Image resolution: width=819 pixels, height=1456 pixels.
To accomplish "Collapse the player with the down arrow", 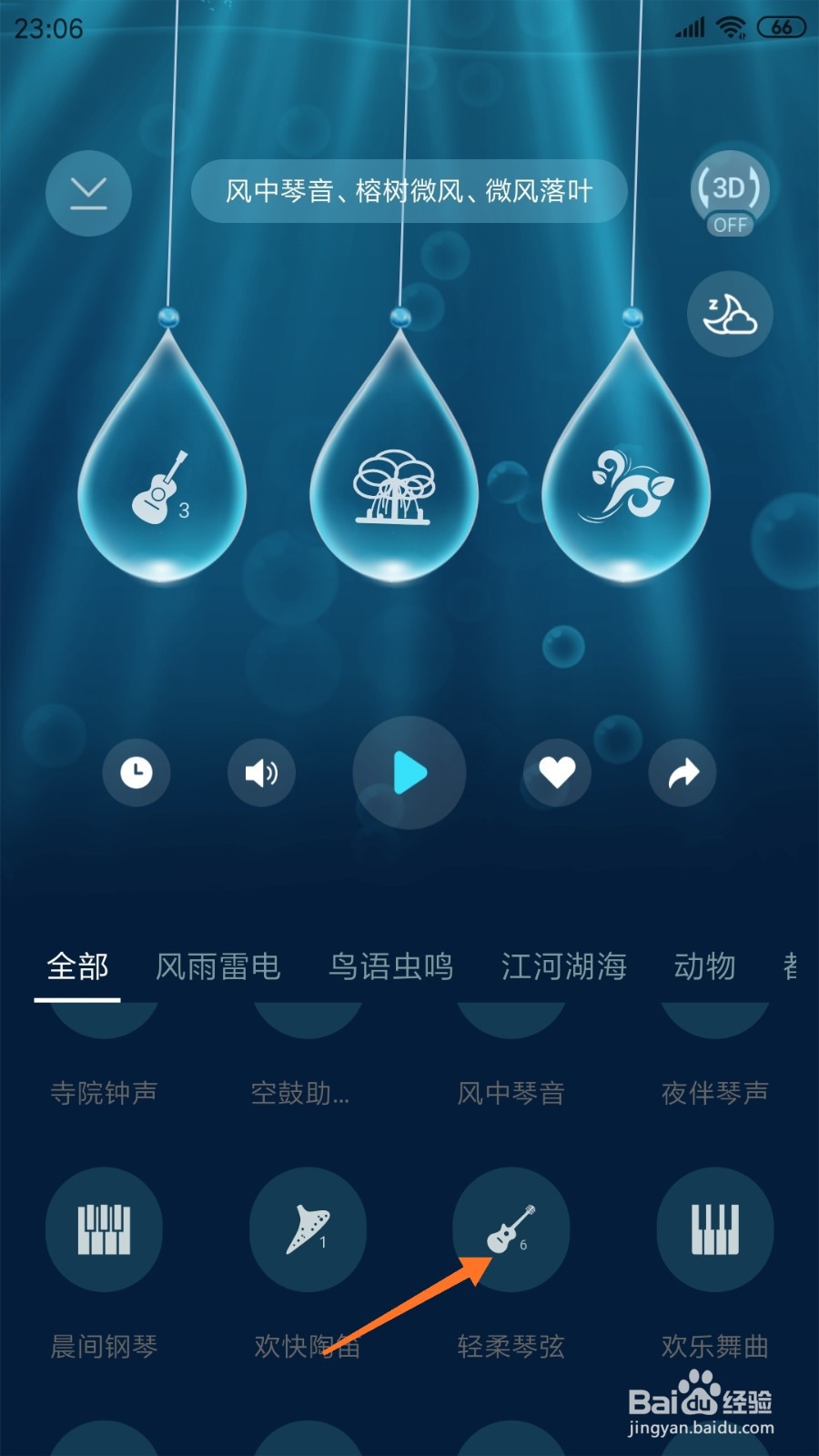I will tap(88, 193).
